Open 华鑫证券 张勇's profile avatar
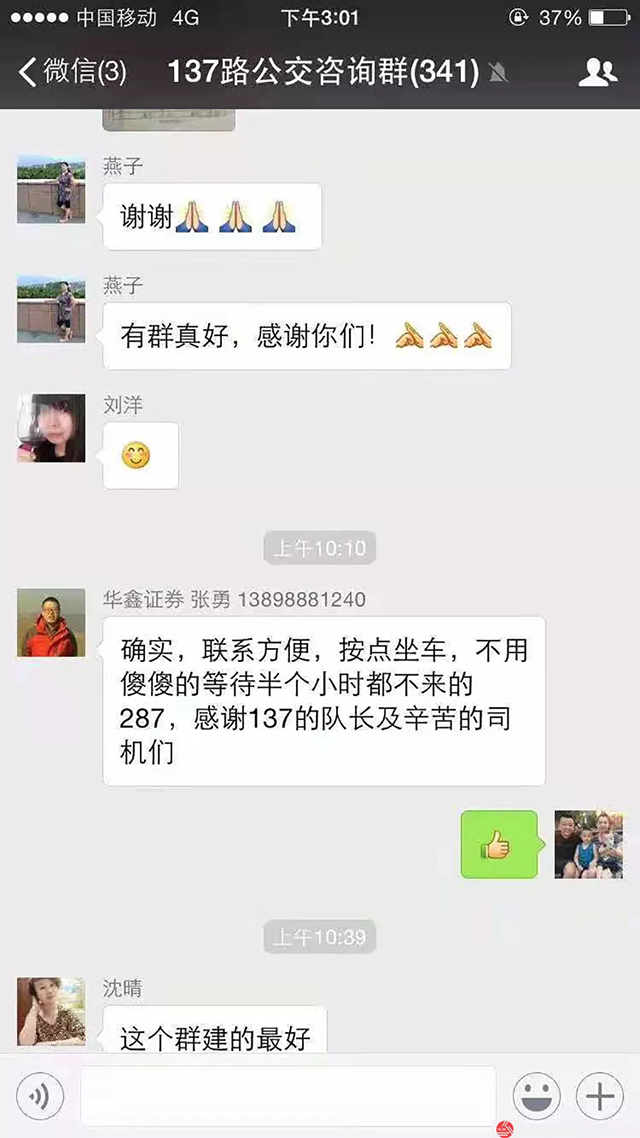 (x=51, y=622)
